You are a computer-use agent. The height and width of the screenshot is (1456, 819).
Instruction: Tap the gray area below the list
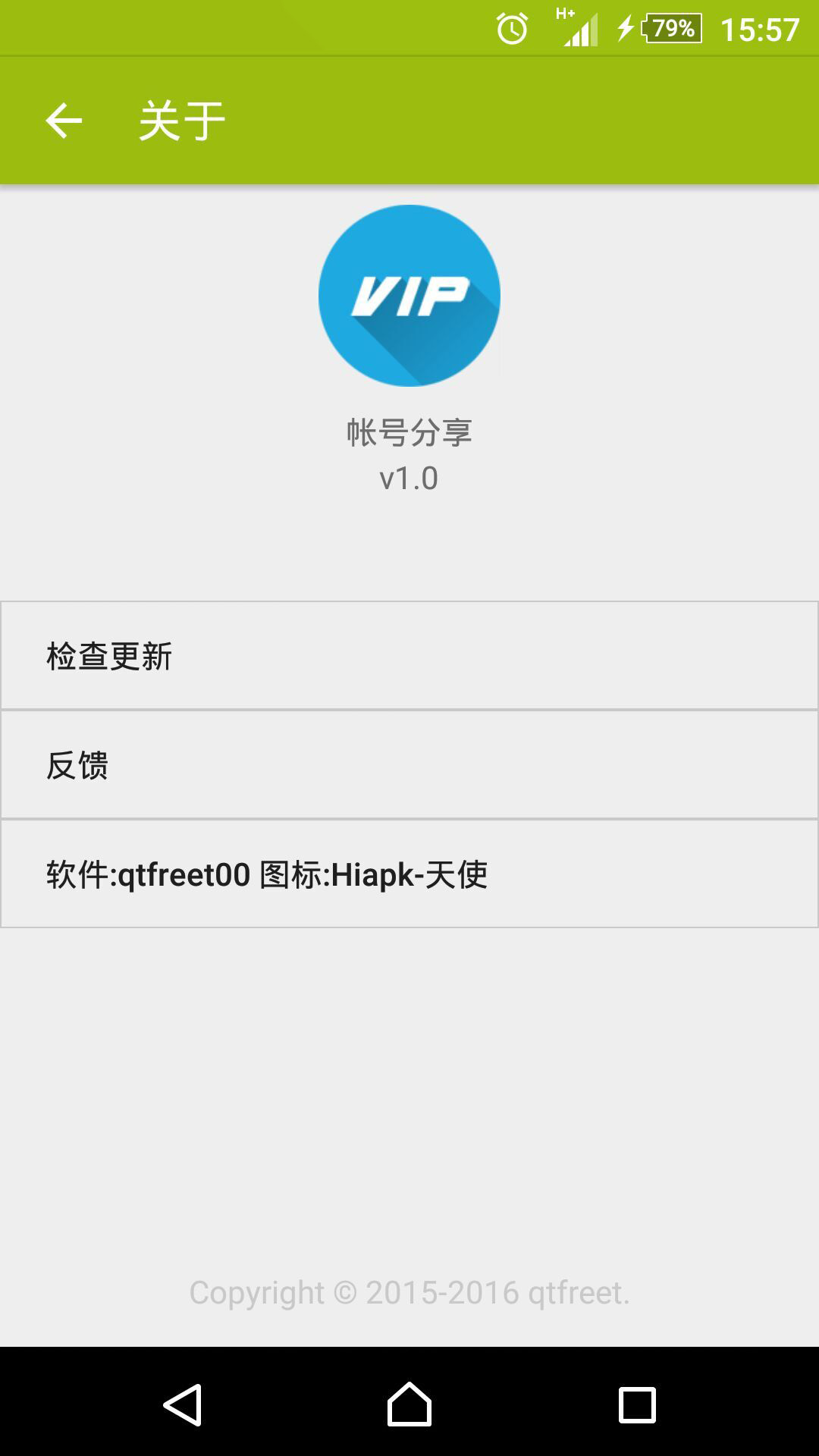[409, 1077]
